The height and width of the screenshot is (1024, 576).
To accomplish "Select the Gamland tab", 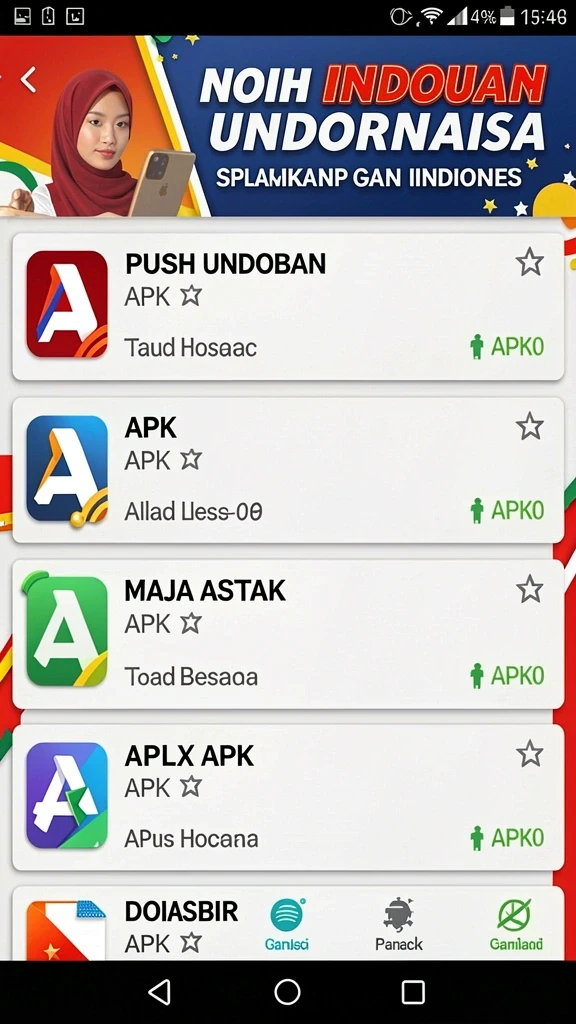I will point(516,925).
